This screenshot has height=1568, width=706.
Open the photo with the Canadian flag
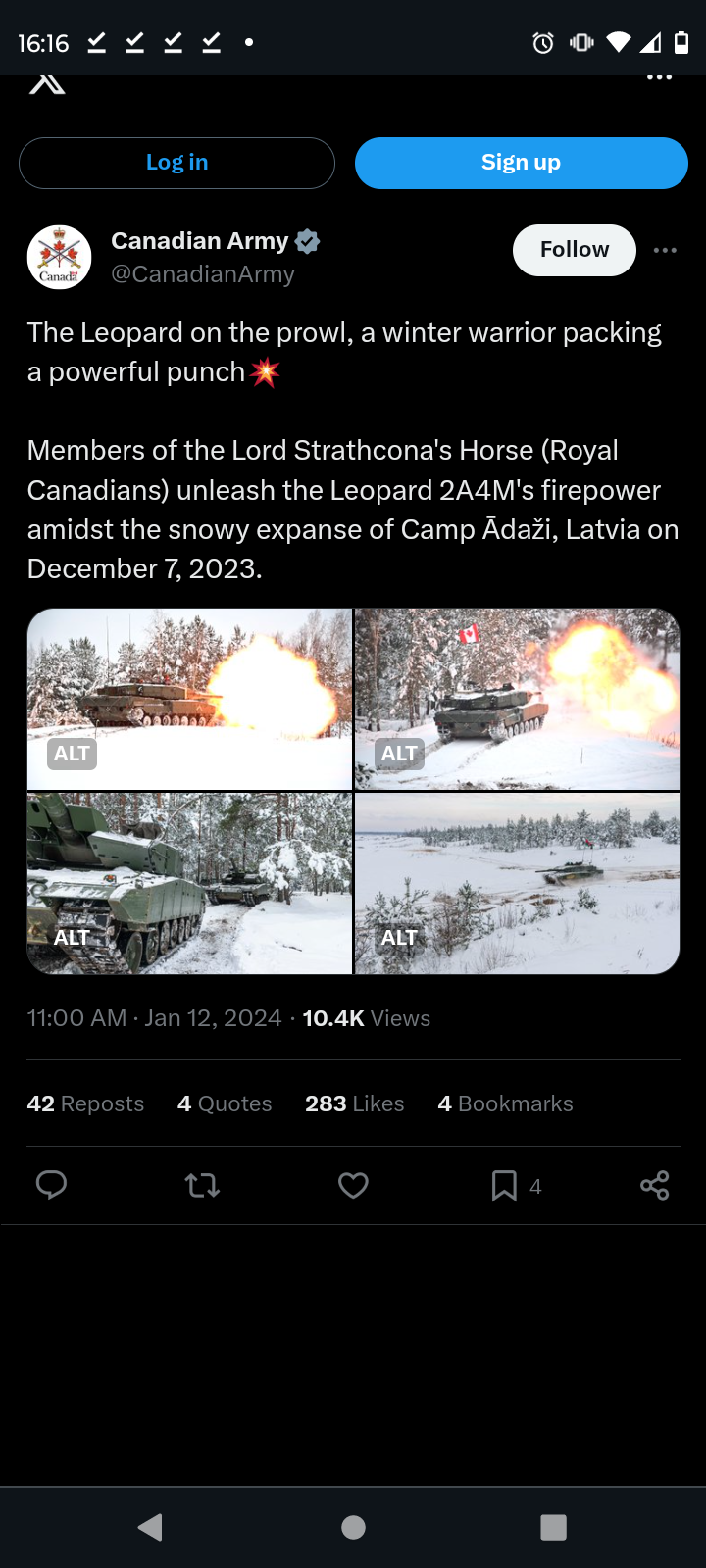click(x=517, y=699)
